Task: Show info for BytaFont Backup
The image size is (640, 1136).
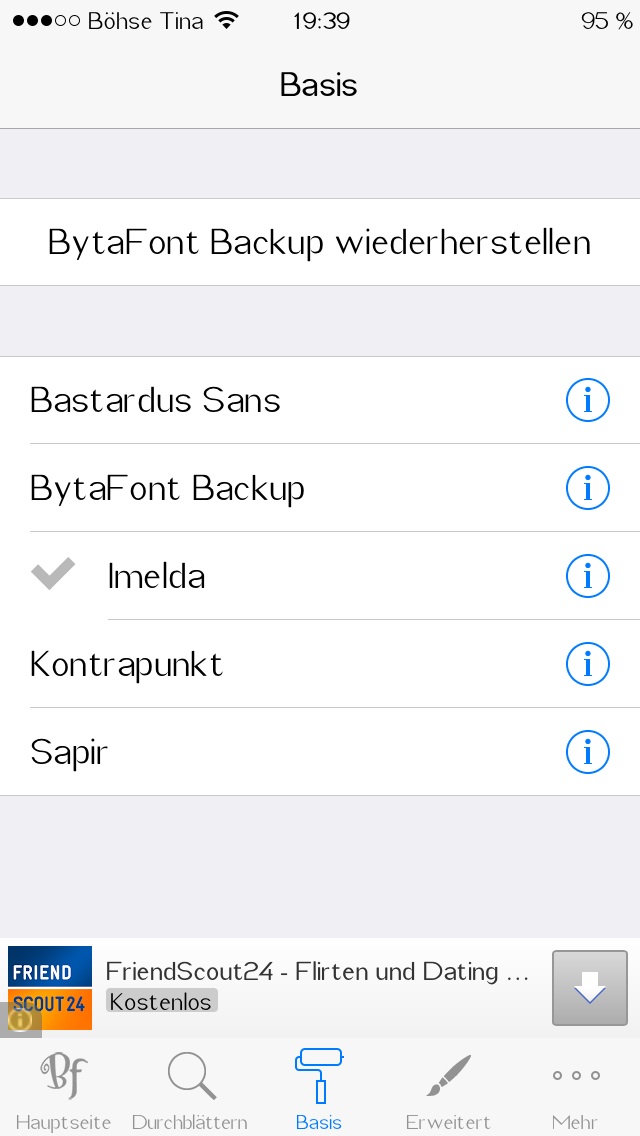Action: [x=588, y=489]
